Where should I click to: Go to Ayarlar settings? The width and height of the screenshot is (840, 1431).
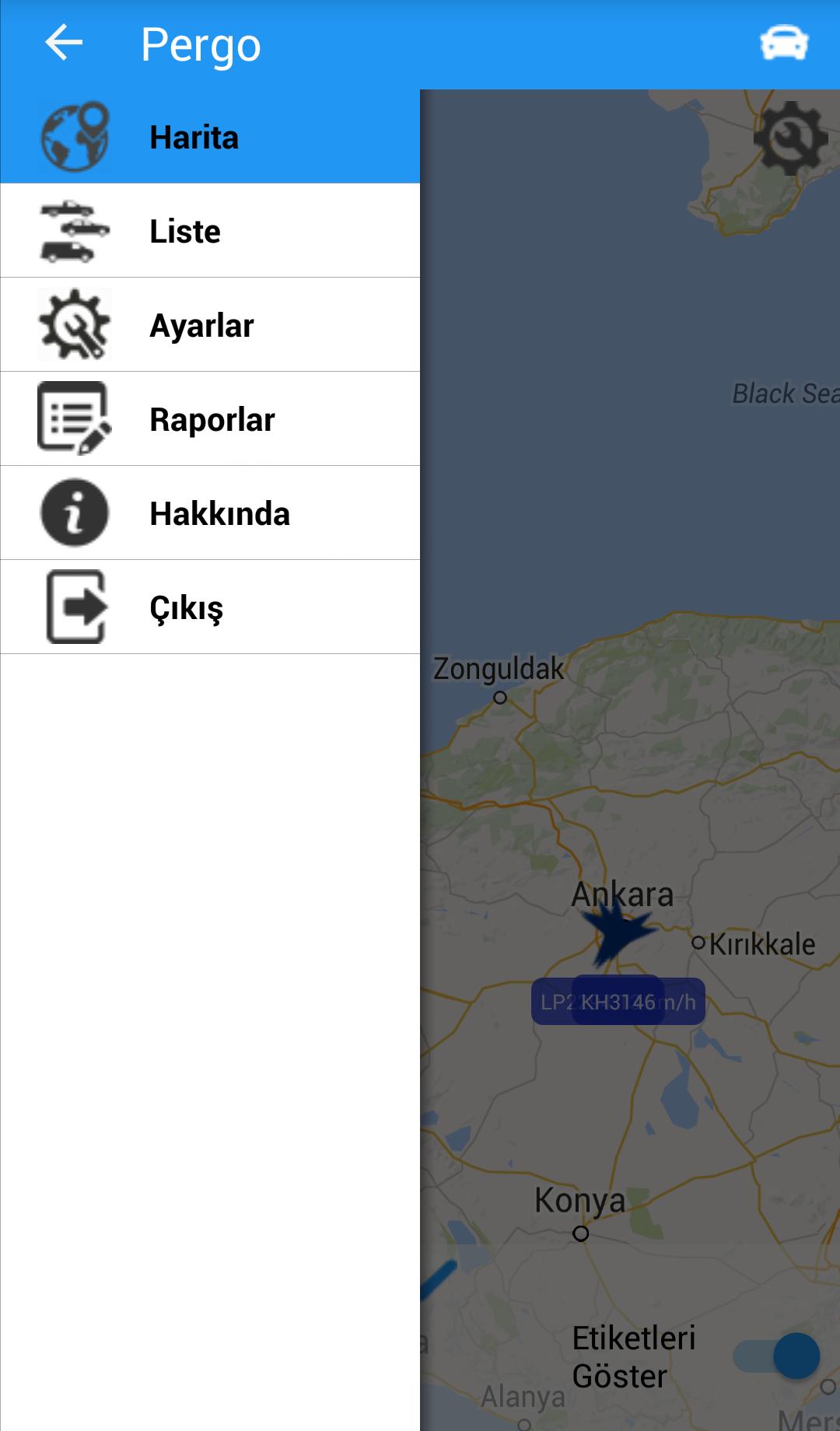(210, 325)
